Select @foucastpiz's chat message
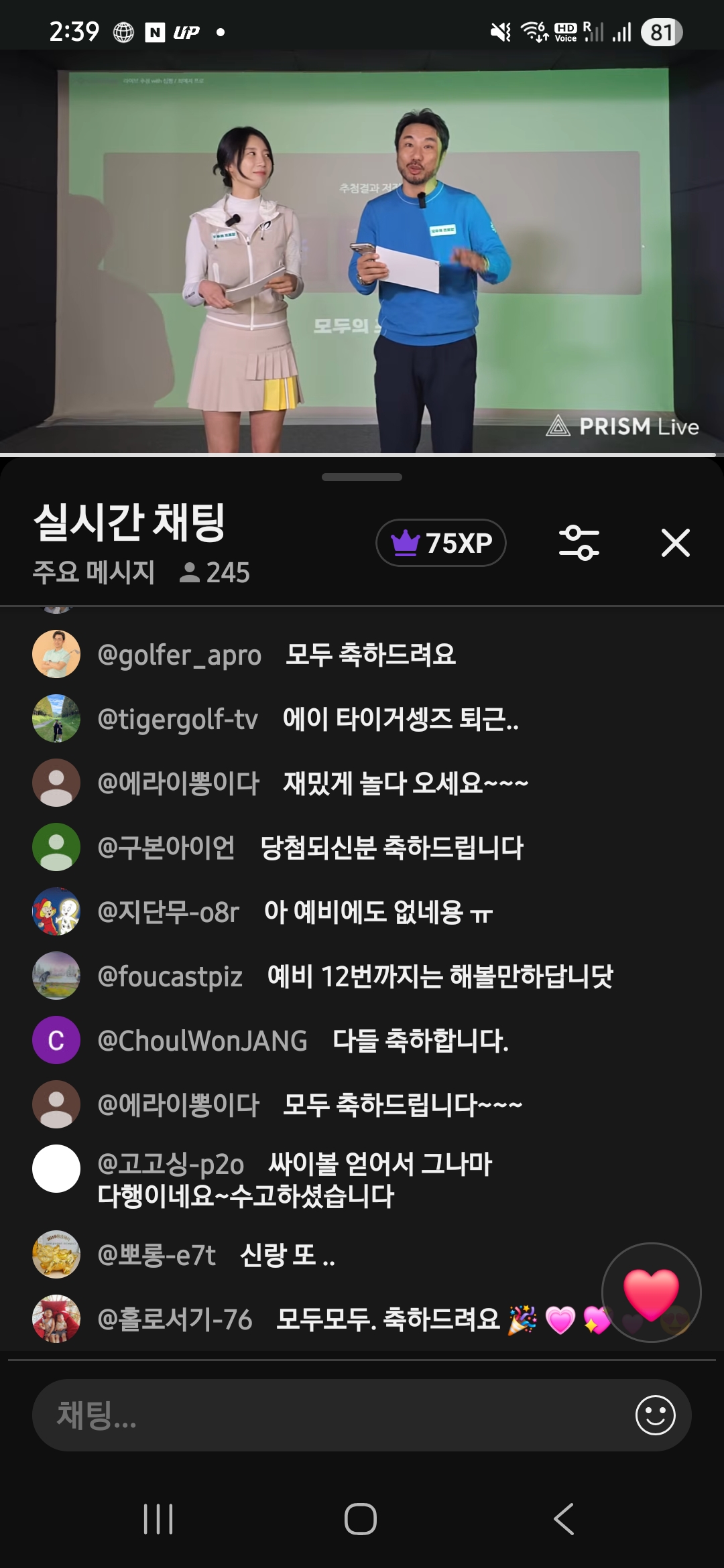The image size is (724, 1568). coord(440,976)
